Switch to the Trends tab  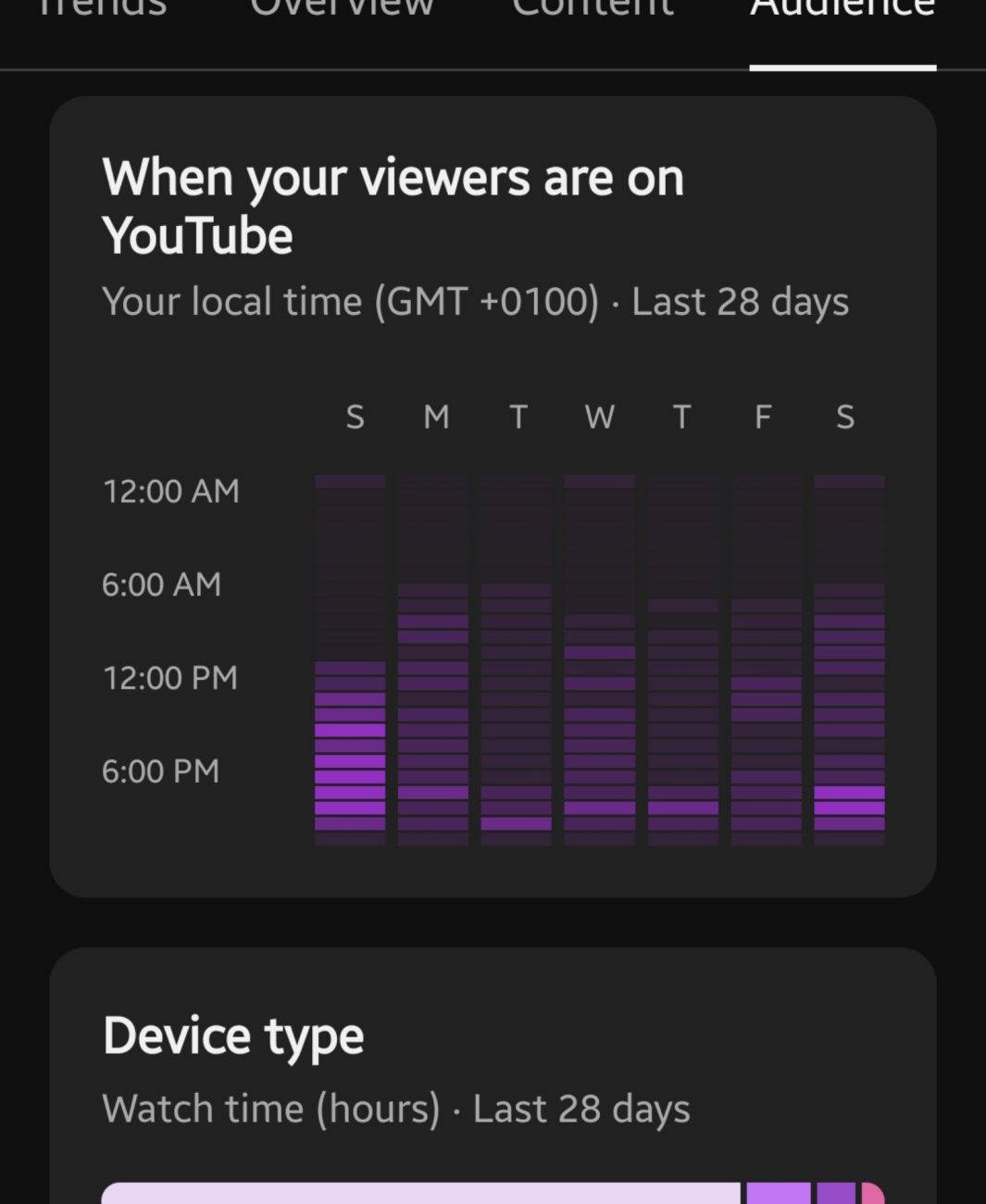pyautogui.click(x=102, y=9)
